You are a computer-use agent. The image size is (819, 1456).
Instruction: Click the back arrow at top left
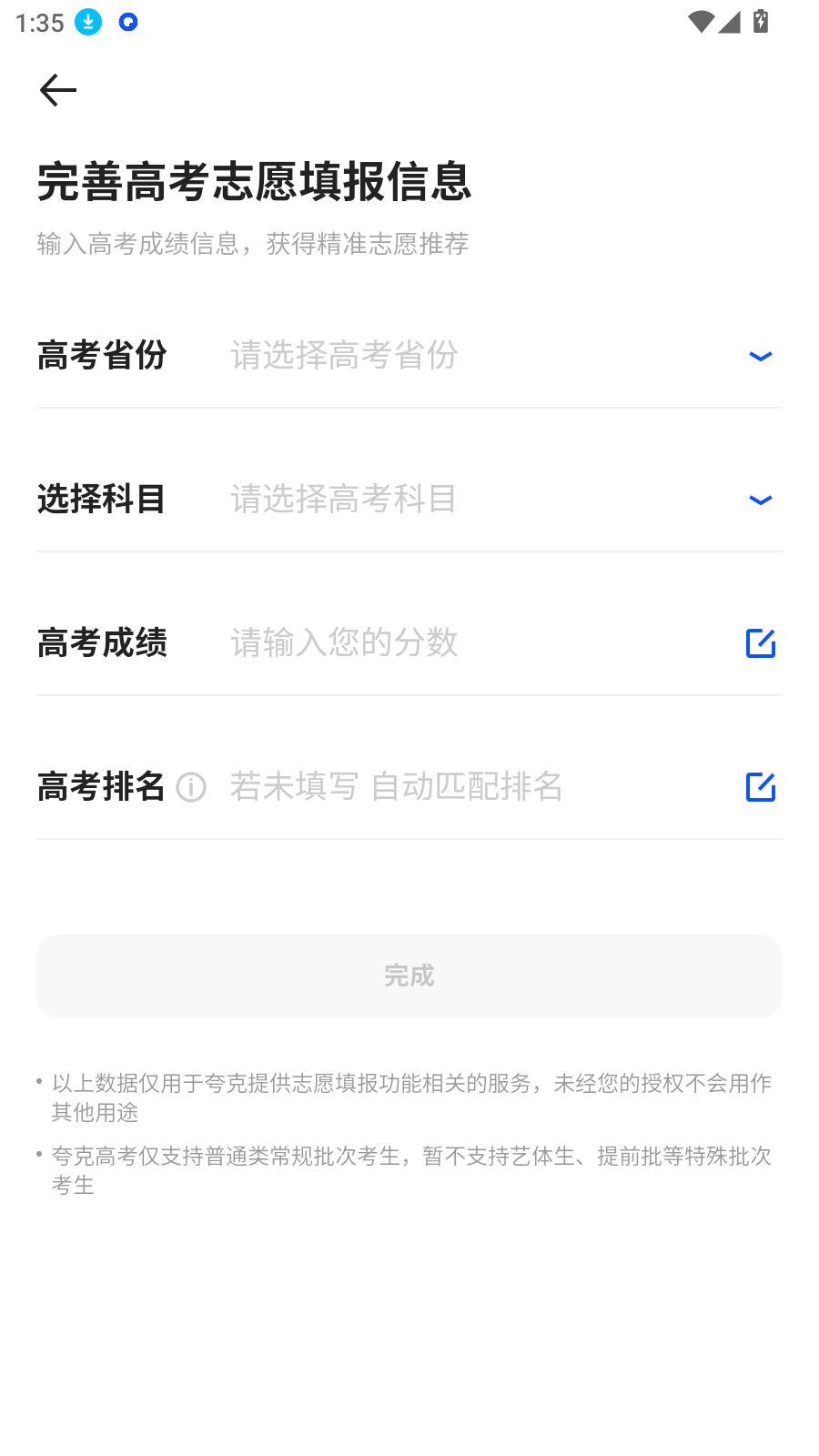pos(56,89)
